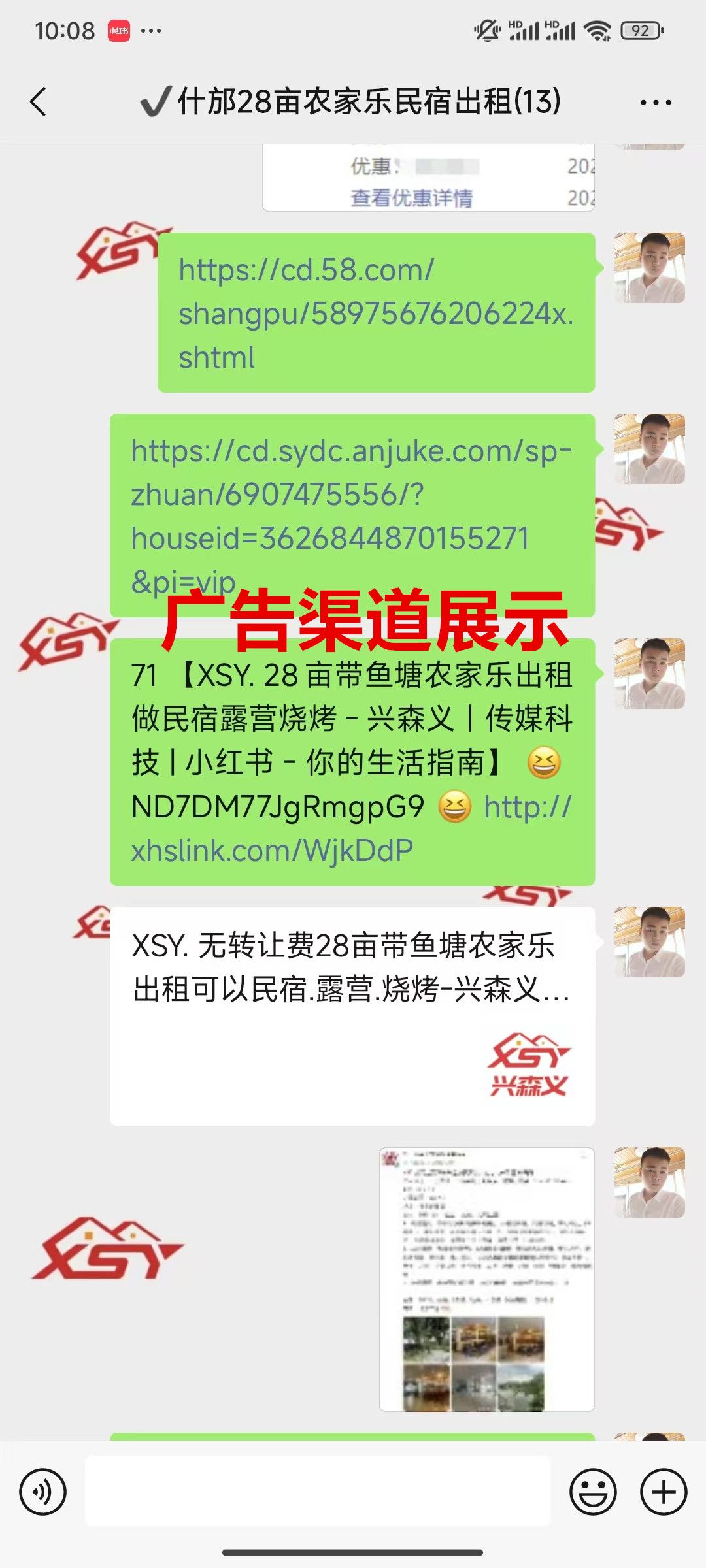The width and height of the screenshot is (706, 1568).
Task: Switch to voice message input
Action: 43,1492
